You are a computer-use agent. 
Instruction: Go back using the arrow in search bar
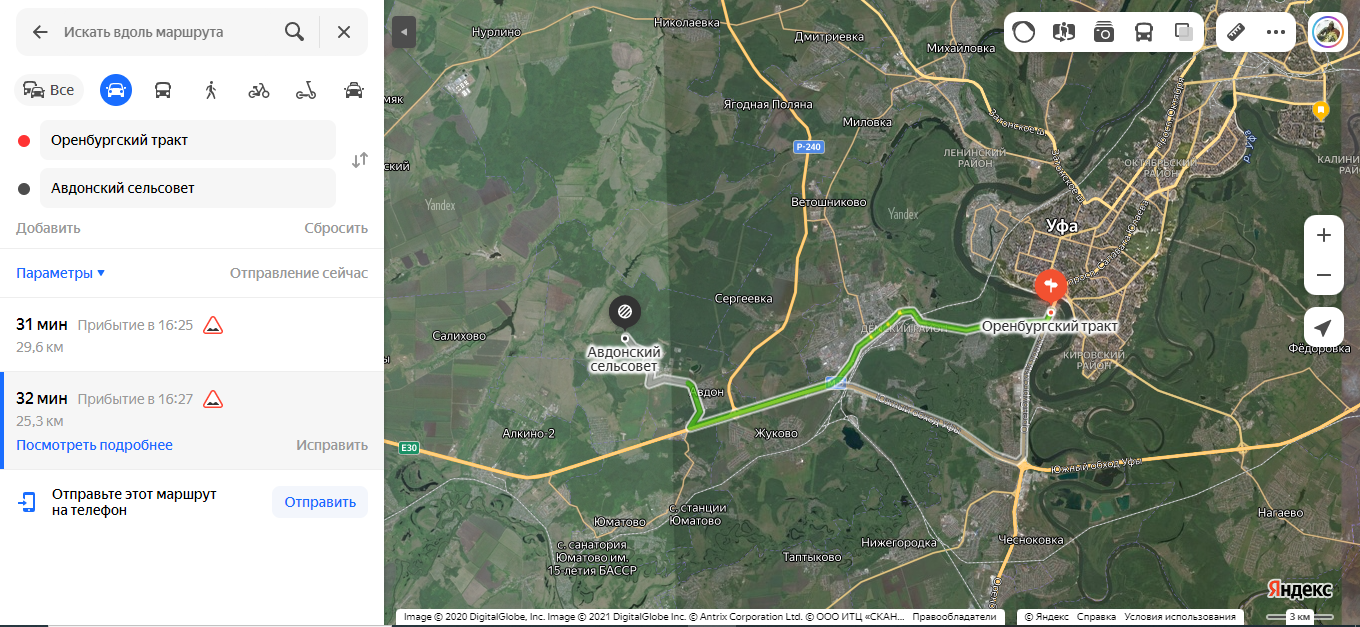40,32
